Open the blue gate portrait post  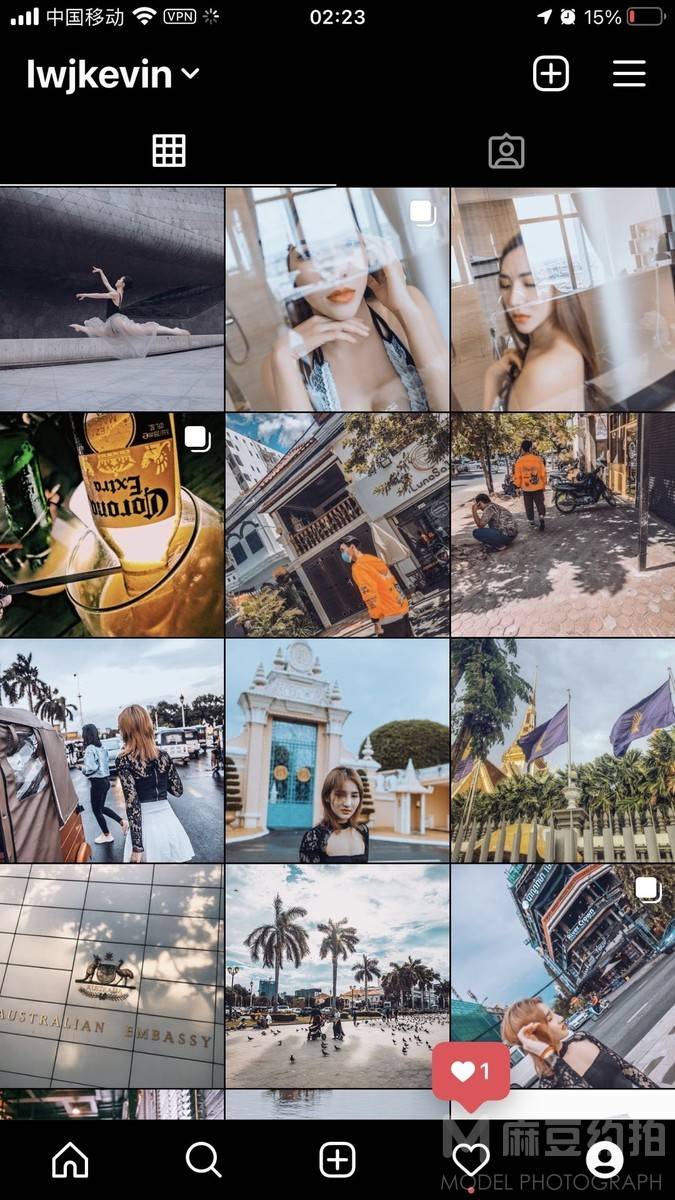point(337,751)
